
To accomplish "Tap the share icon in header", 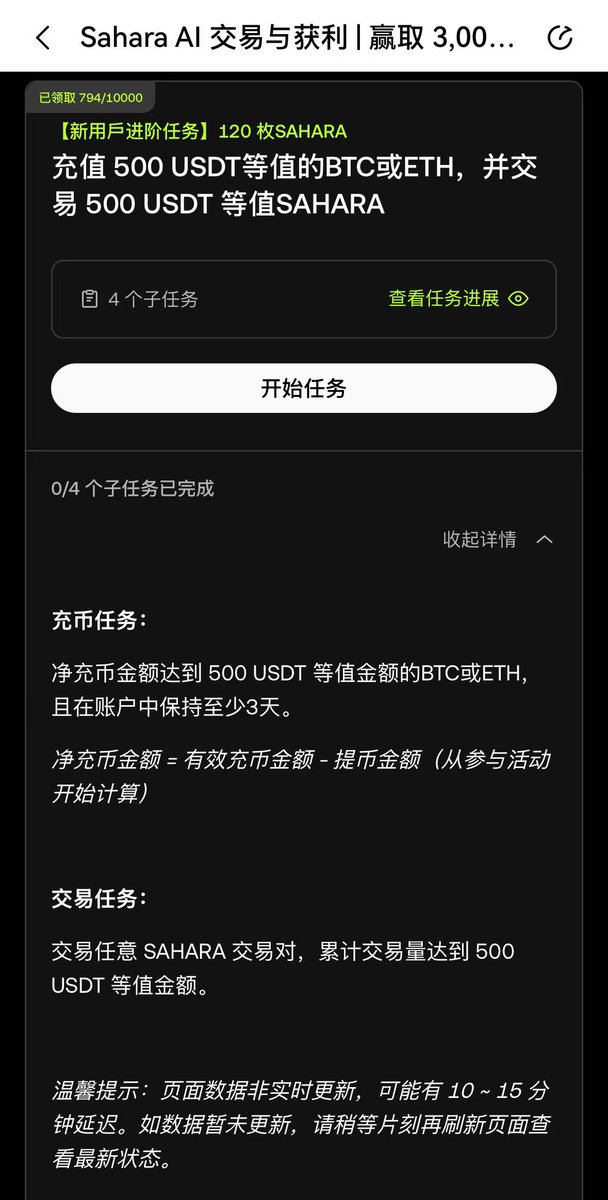I will pos(561,38).
